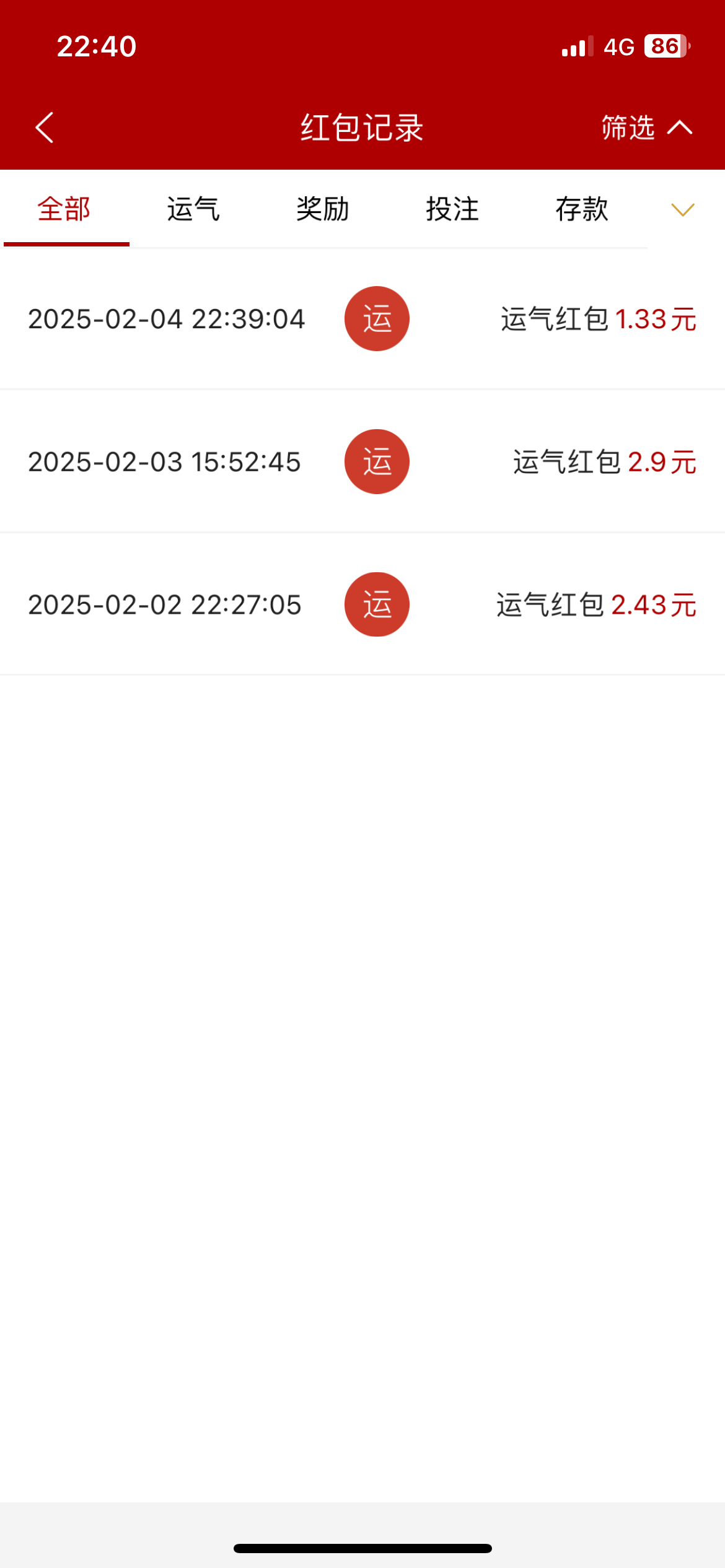Image resolution: width=725 pixels, height=1568 pixels.
Task: Switch to the 投注 tab
Action: pyautogui.click(x=452, y=209)
